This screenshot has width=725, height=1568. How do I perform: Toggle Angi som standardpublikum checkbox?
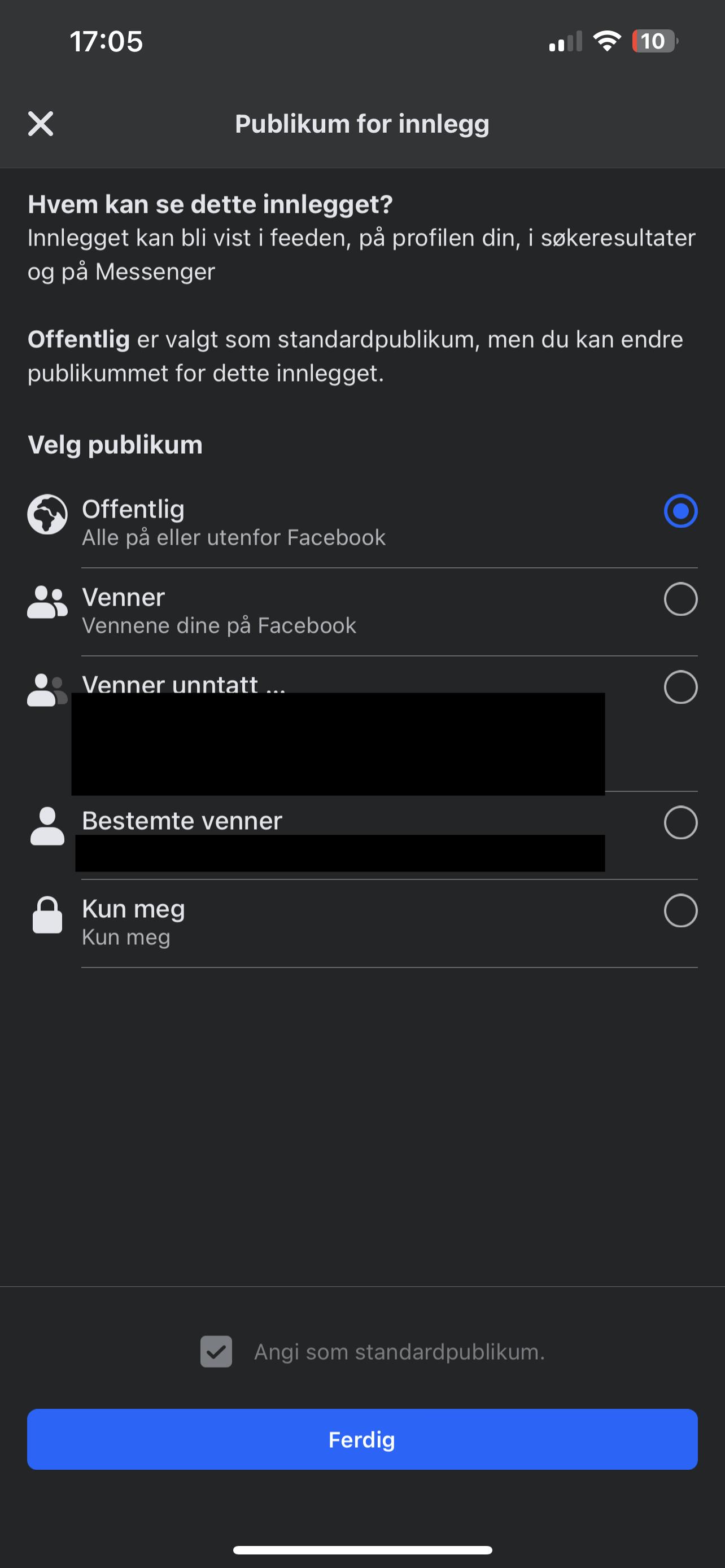(x=216, y=1351)
